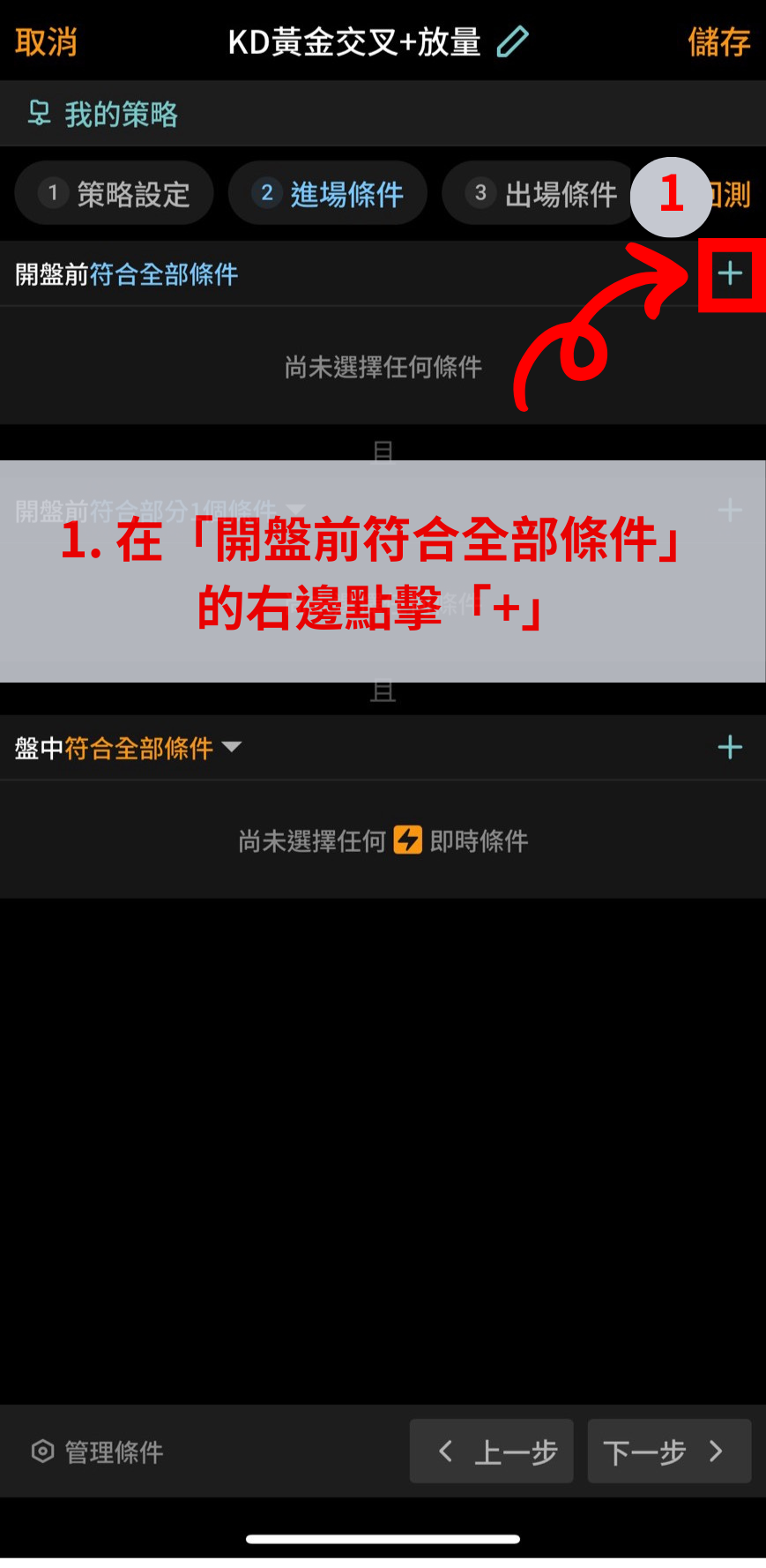Image resolution: width=766 pixels, height=1568 pixels.
Task: Save the strategy with 儲存
Action: 718,41
